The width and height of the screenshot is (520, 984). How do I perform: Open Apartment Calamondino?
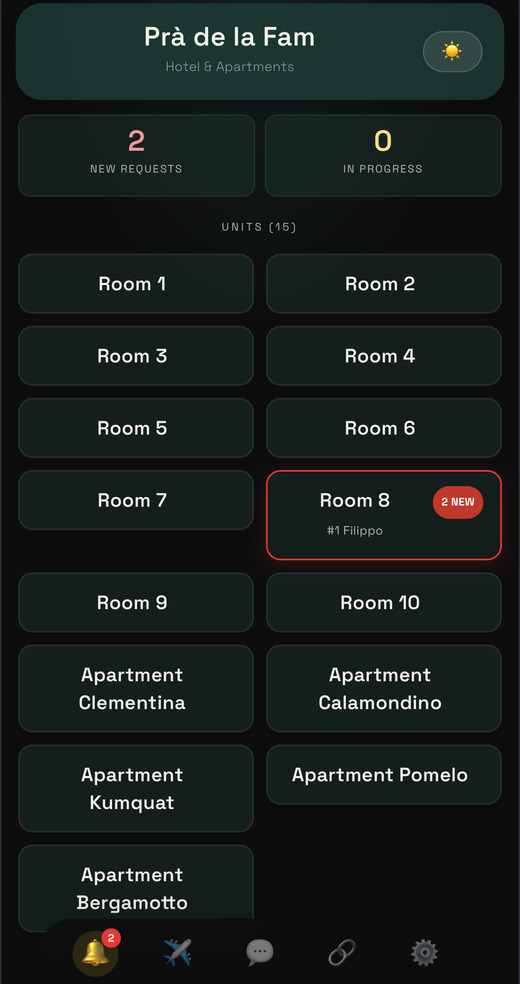pyautogui.click(x=384, y=688)
